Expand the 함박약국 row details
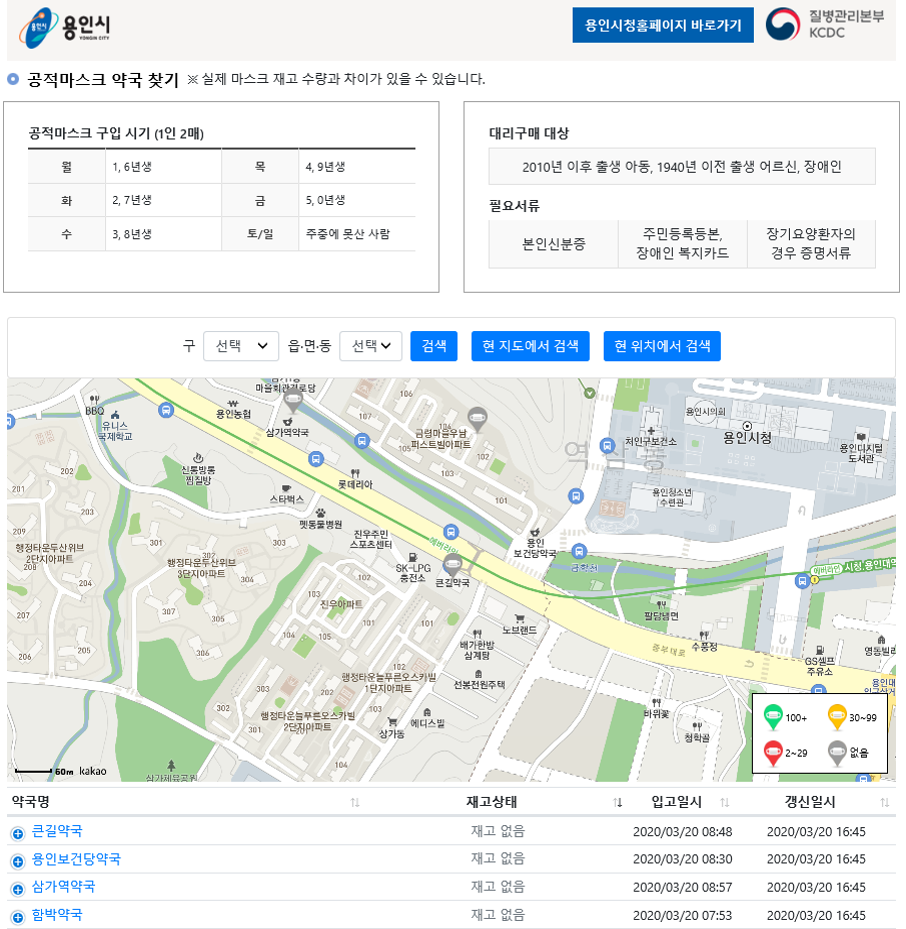The image size is (906, 929). click(17, 917)
